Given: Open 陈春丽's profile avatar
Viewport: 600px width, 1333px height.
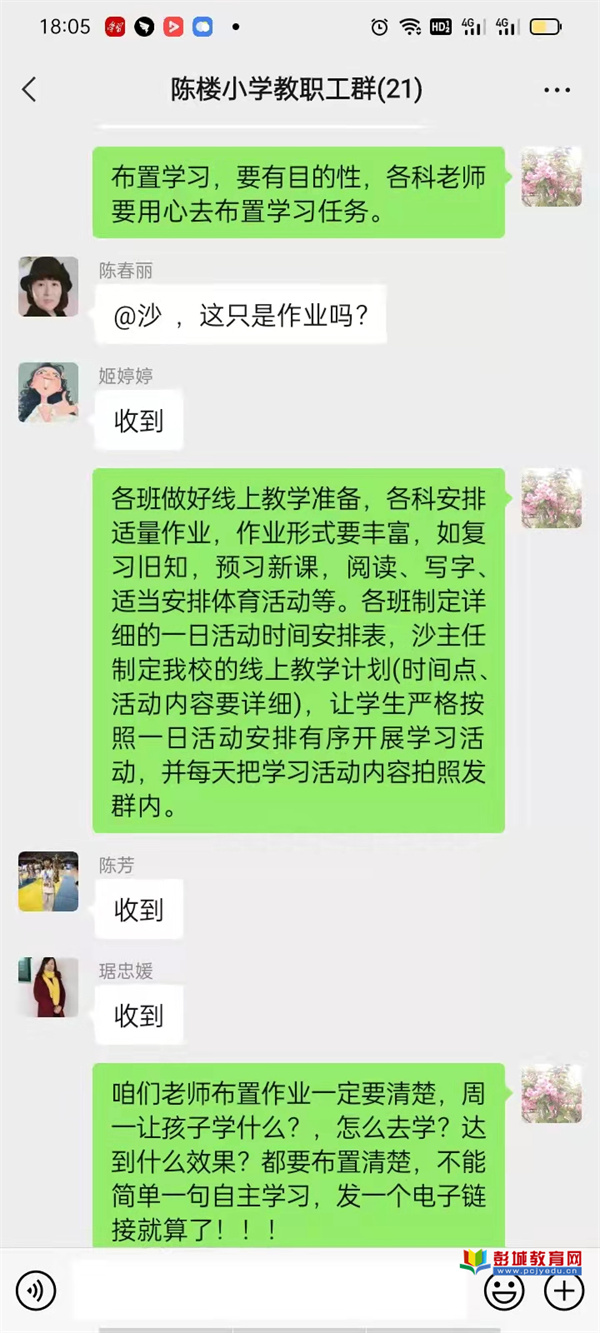Looking at the screenshot, I should [48, 287].
